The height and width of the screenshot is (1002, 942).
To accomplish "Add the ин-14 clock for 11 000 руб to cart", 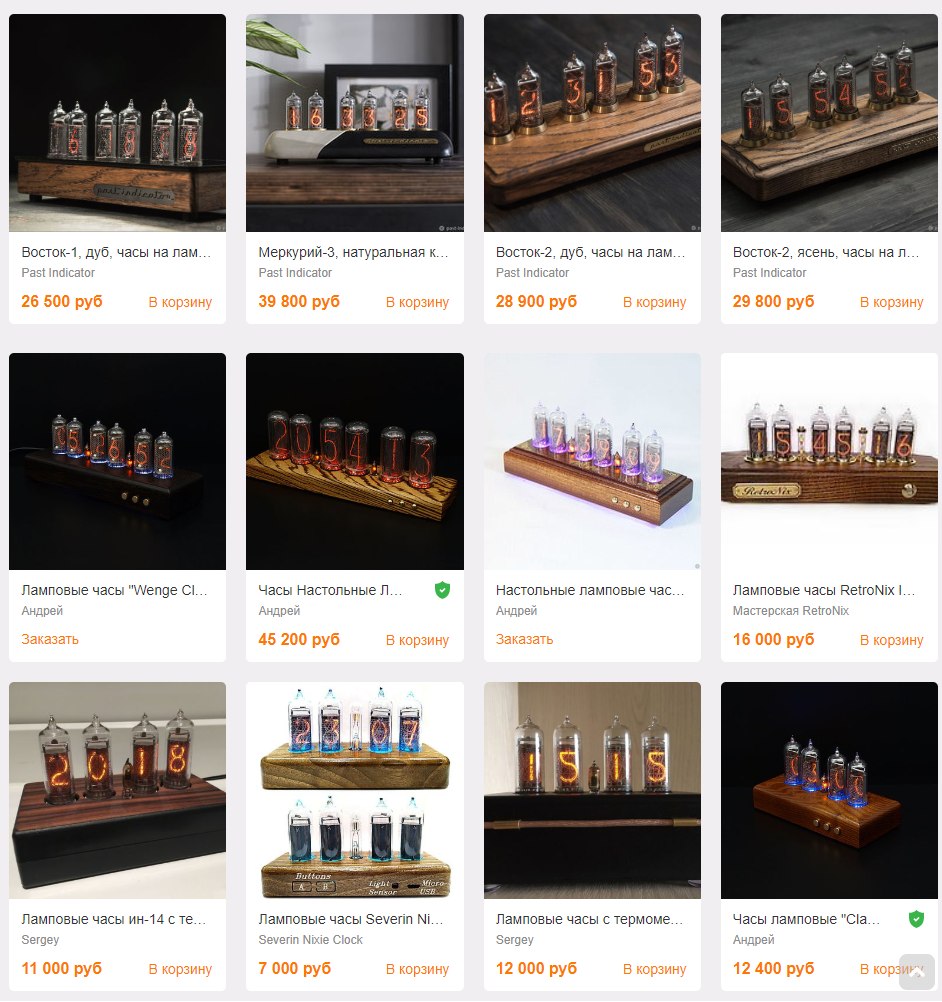I will (x=180, y=969).
